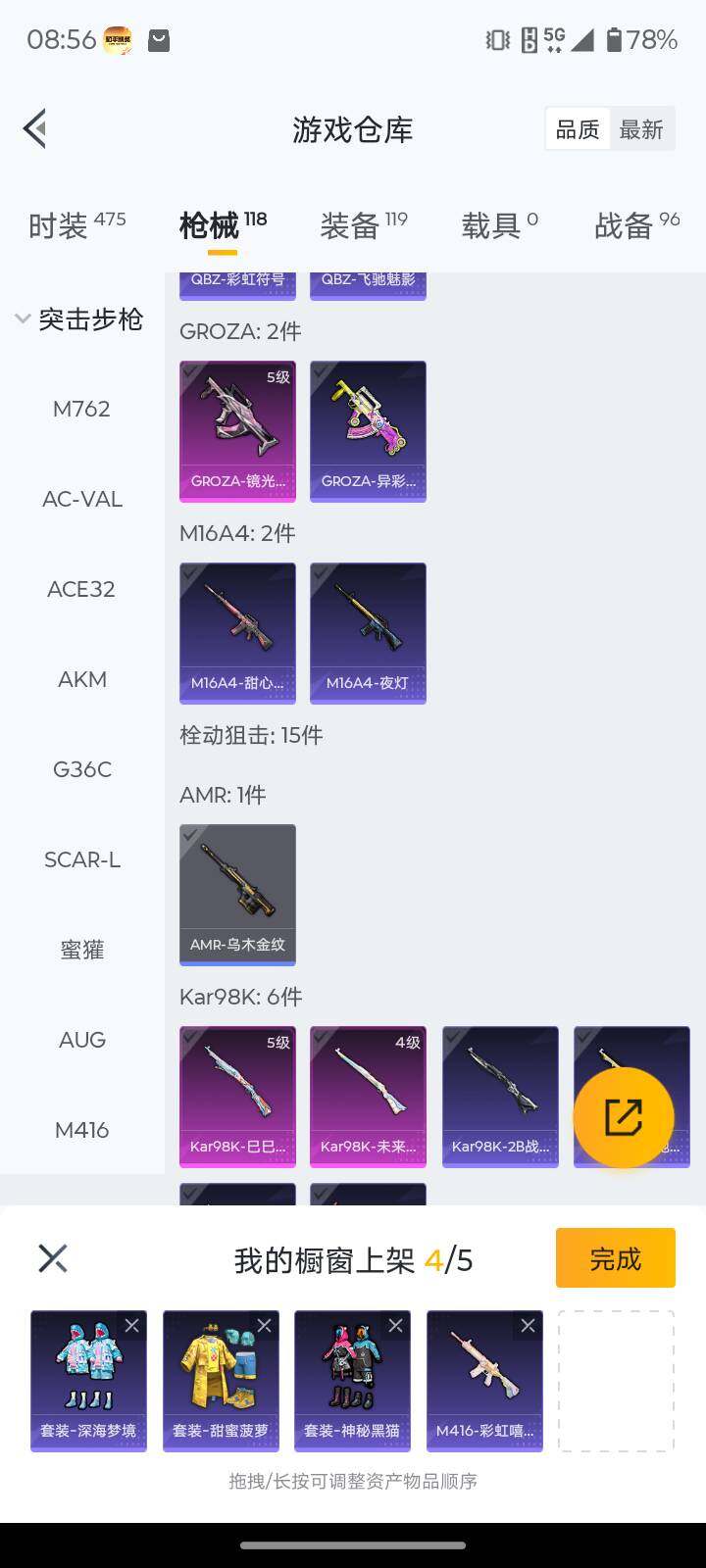This screenshot has width=706, height=1568.
Task: Select the Kar98K-2B战 skin card
Action: point(500,1097)
